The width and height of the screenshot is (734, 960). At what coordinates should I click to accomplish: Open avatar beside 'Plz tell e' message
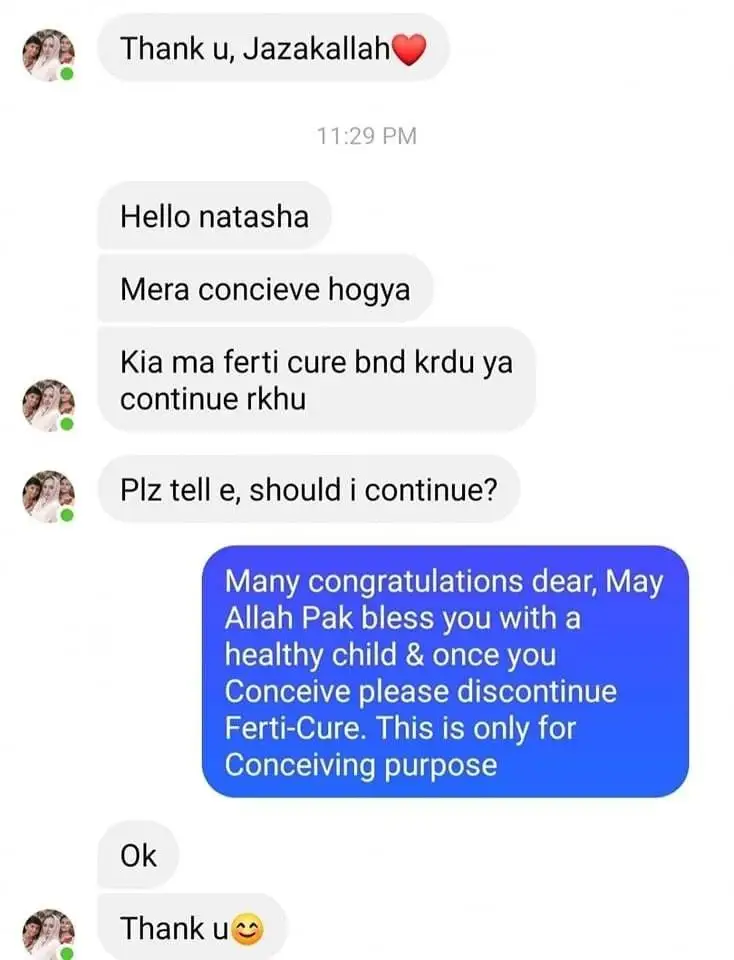(48, 496)
